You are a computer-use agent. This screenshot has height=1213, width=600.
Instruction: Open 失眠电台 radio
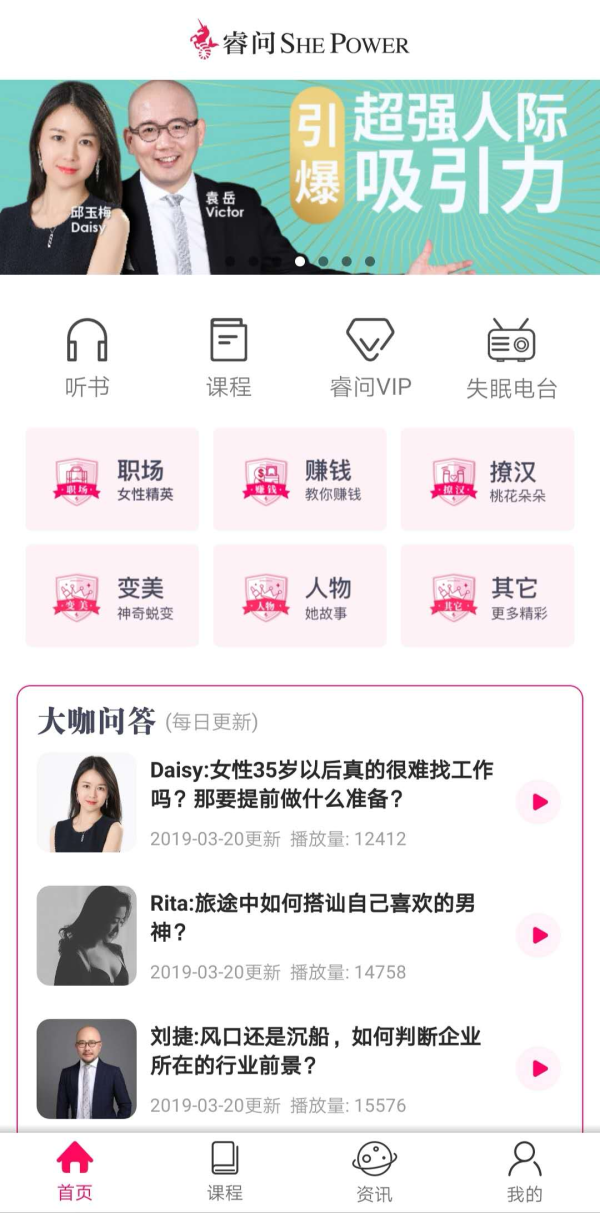click(511, 358)
